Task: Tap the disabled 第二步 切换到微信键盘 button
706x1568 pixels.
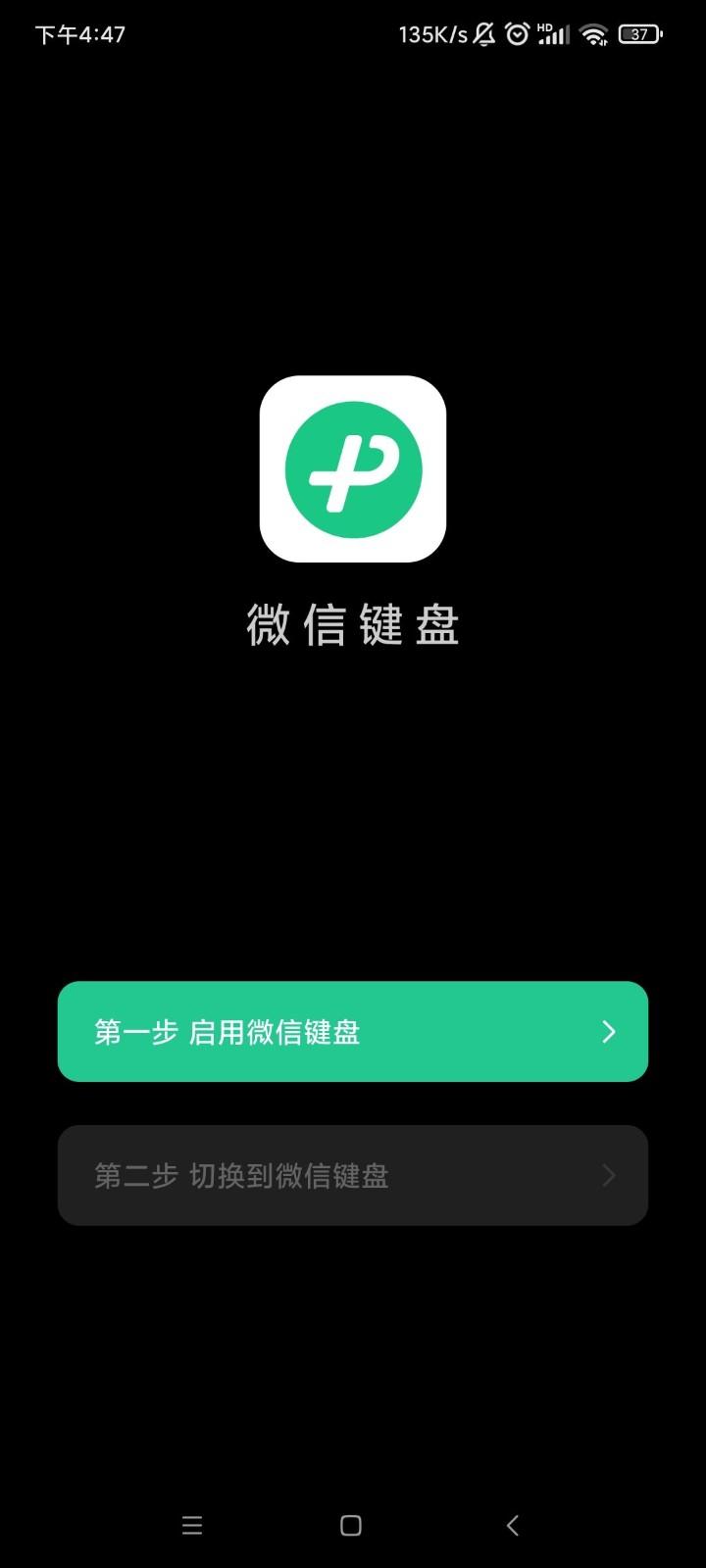Action: coord(353,1175)
